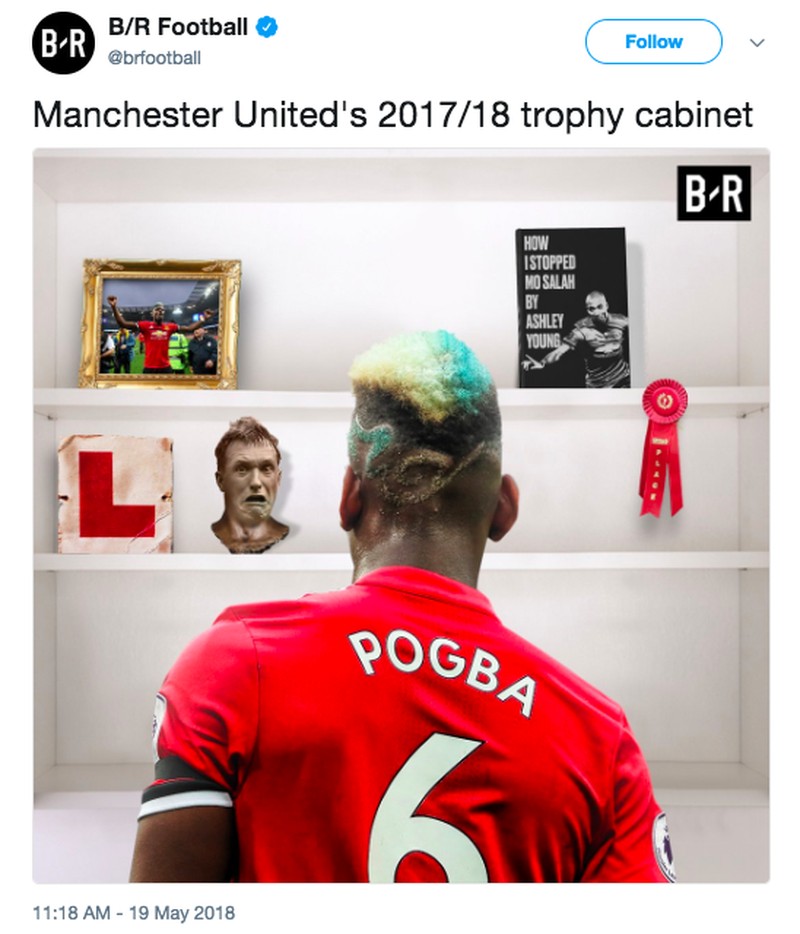Image resolution: width=800 pixels, height=934 pixels.
Task: Follow the B/R Football account
Action: (653, 42)
